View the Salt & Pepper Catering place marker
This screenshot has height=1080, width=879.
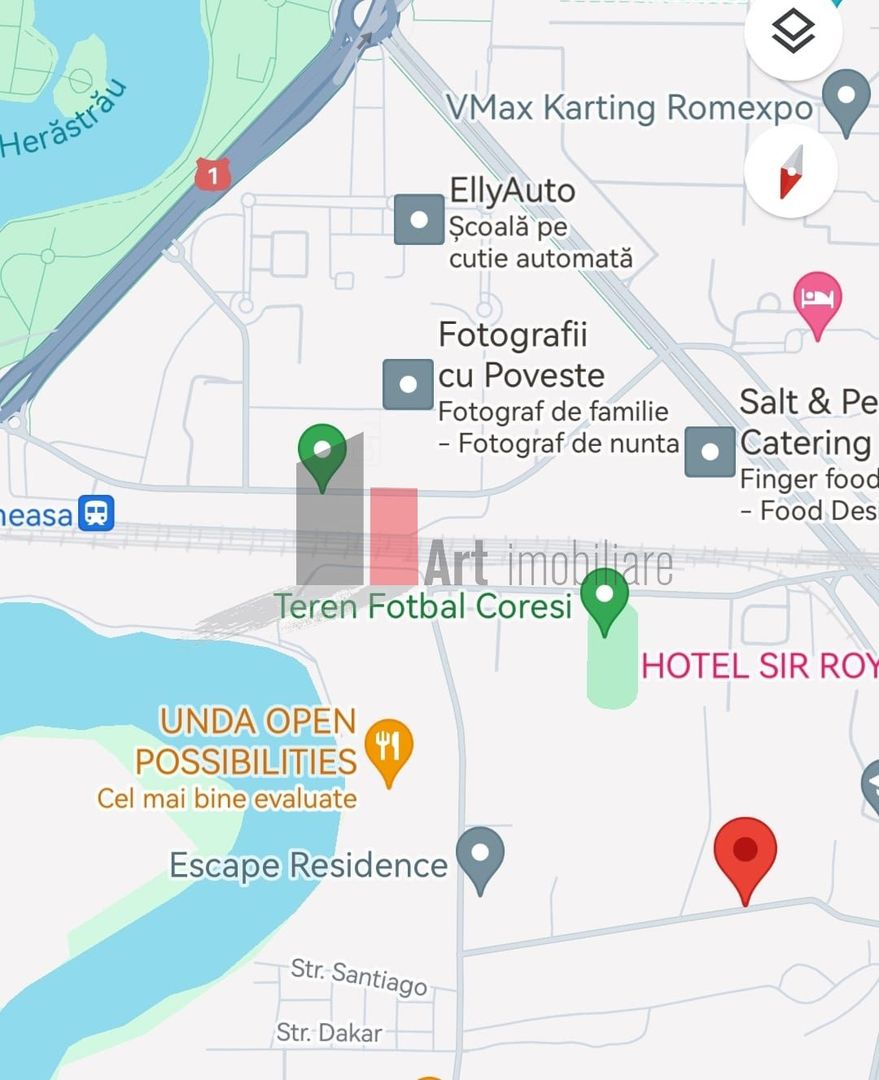pyautogui.click(x=710, y=451)
